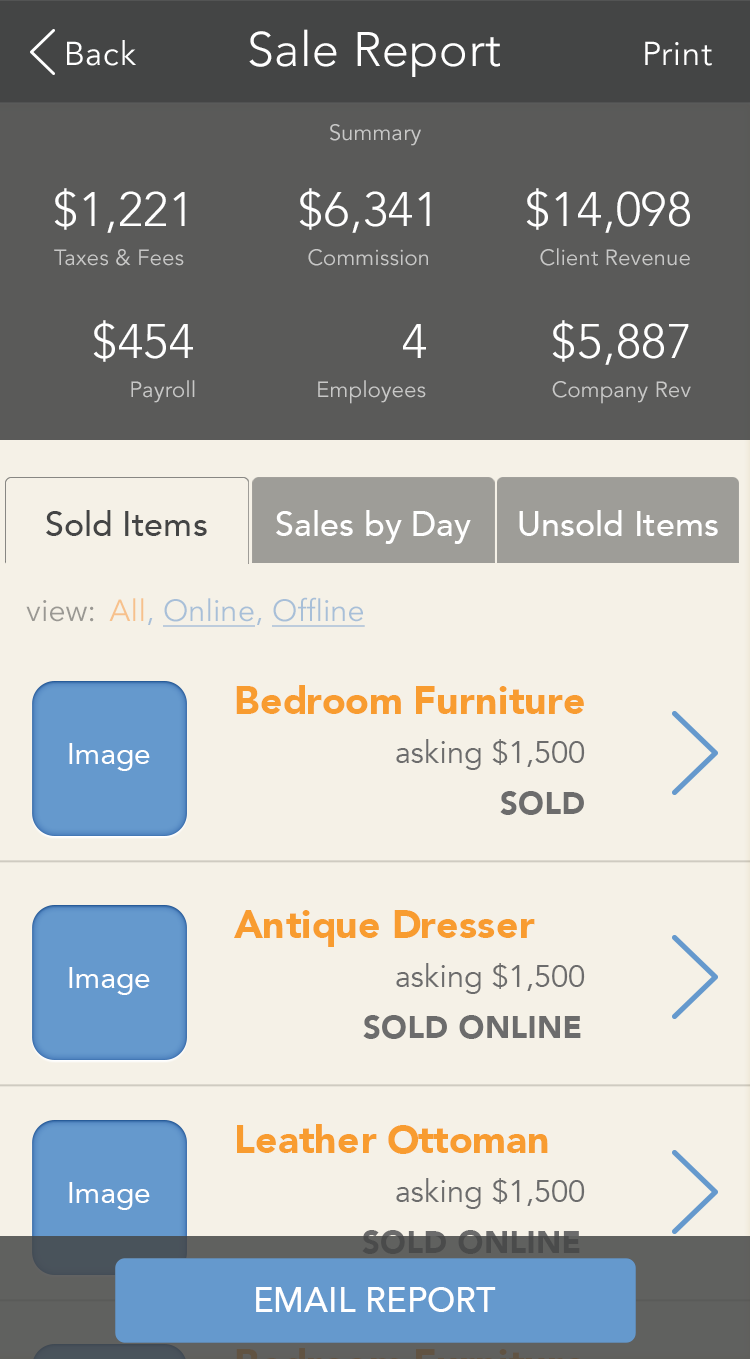Filter the view to Online items
This screenshot has height=1359, width=750.
[x=209, y=611]
